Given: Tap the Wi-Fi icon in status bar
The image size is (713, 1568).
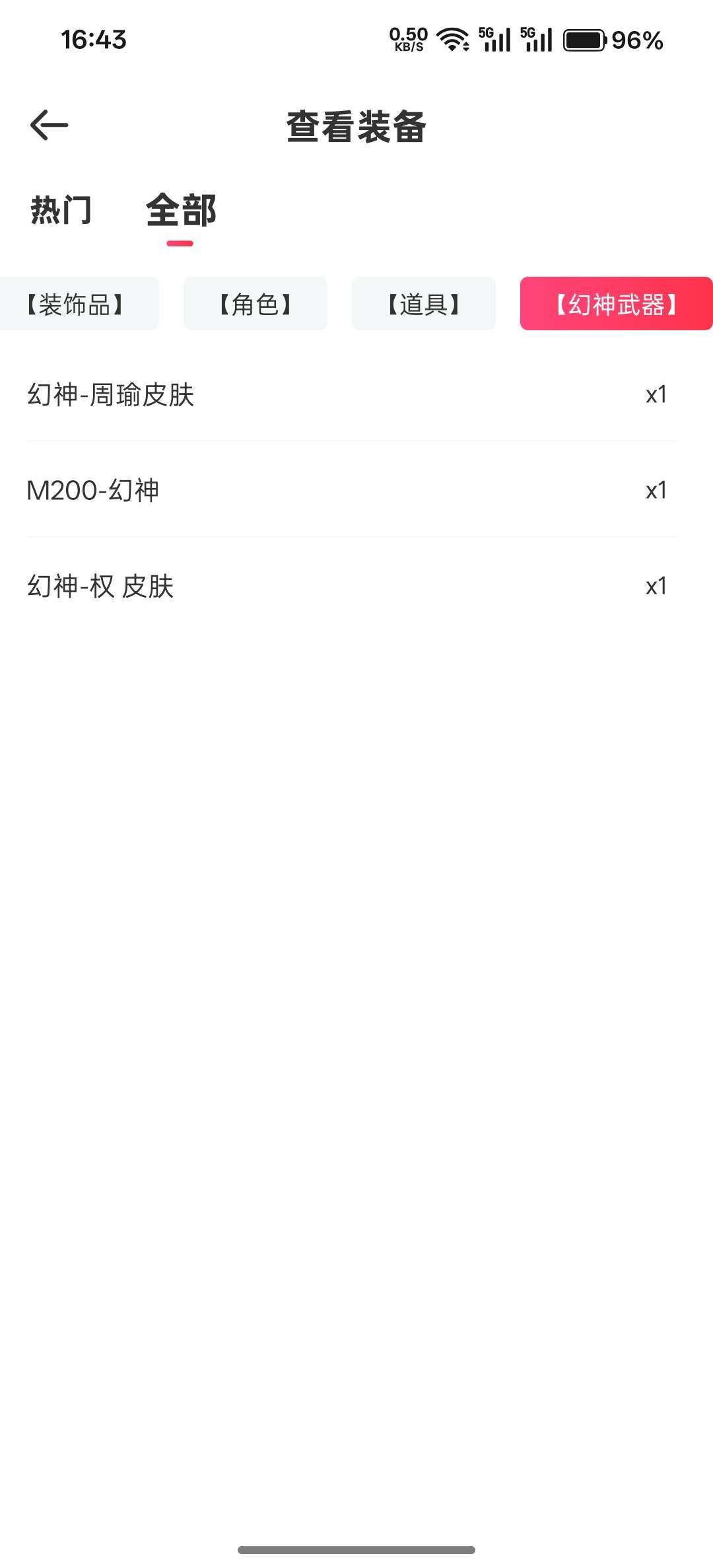Looking at the screenshot, I should [x=451, y=41].
